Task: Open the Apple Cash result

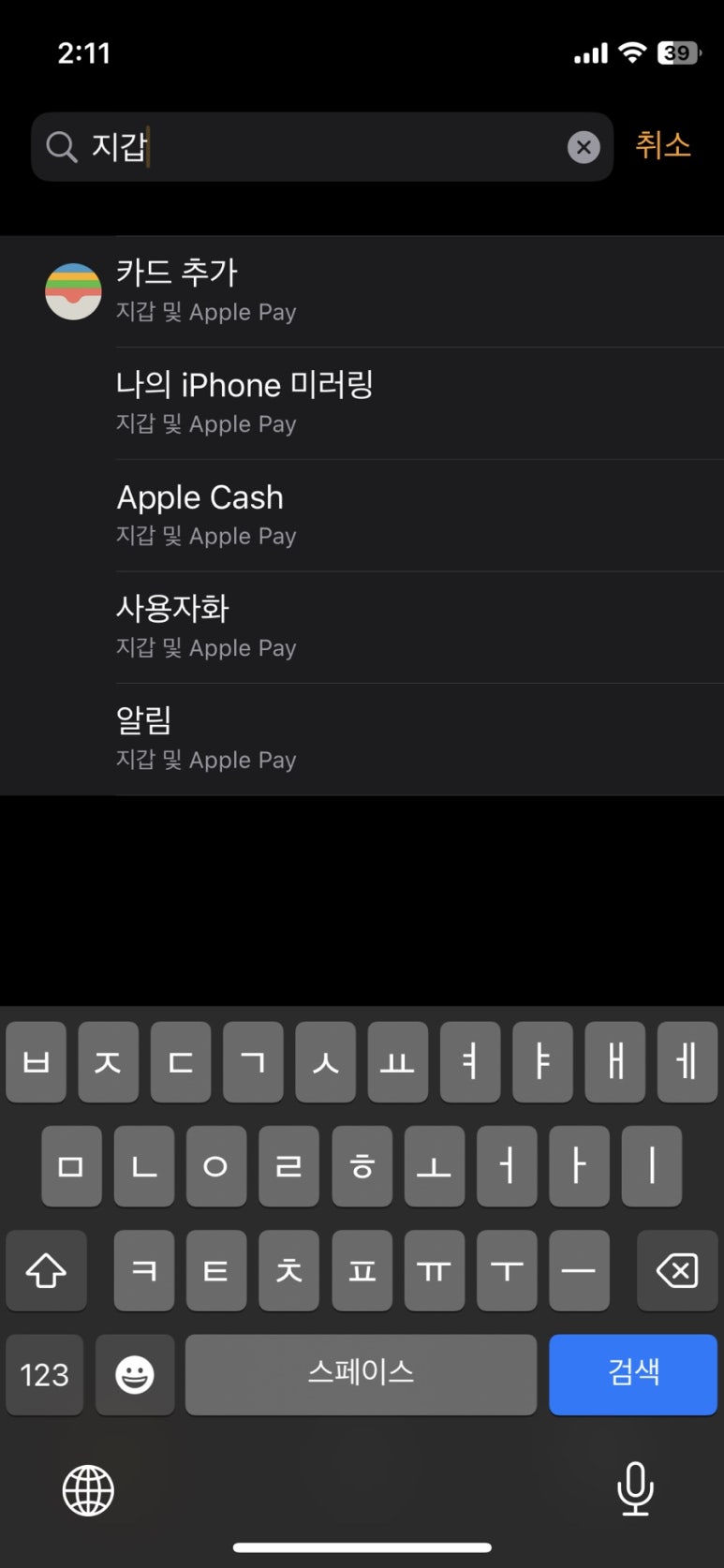Action: click(375, 515)
